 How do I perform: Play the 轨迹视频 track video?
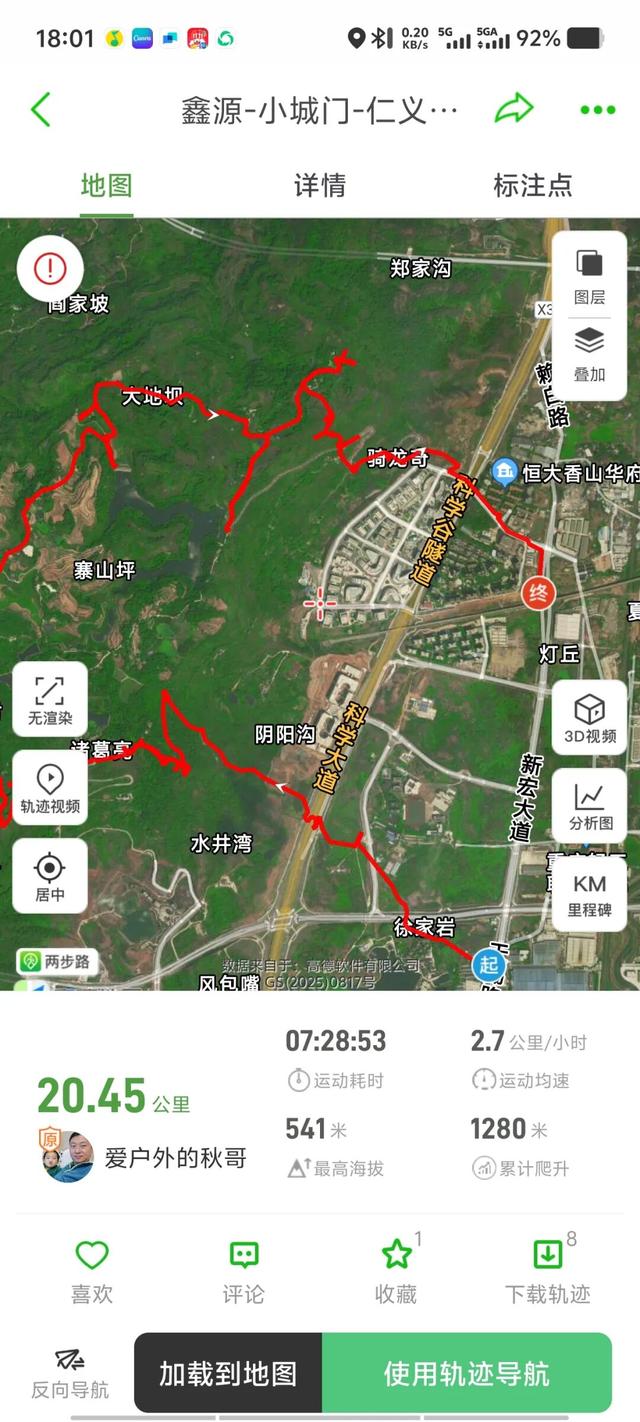click(x=50, y=788)
